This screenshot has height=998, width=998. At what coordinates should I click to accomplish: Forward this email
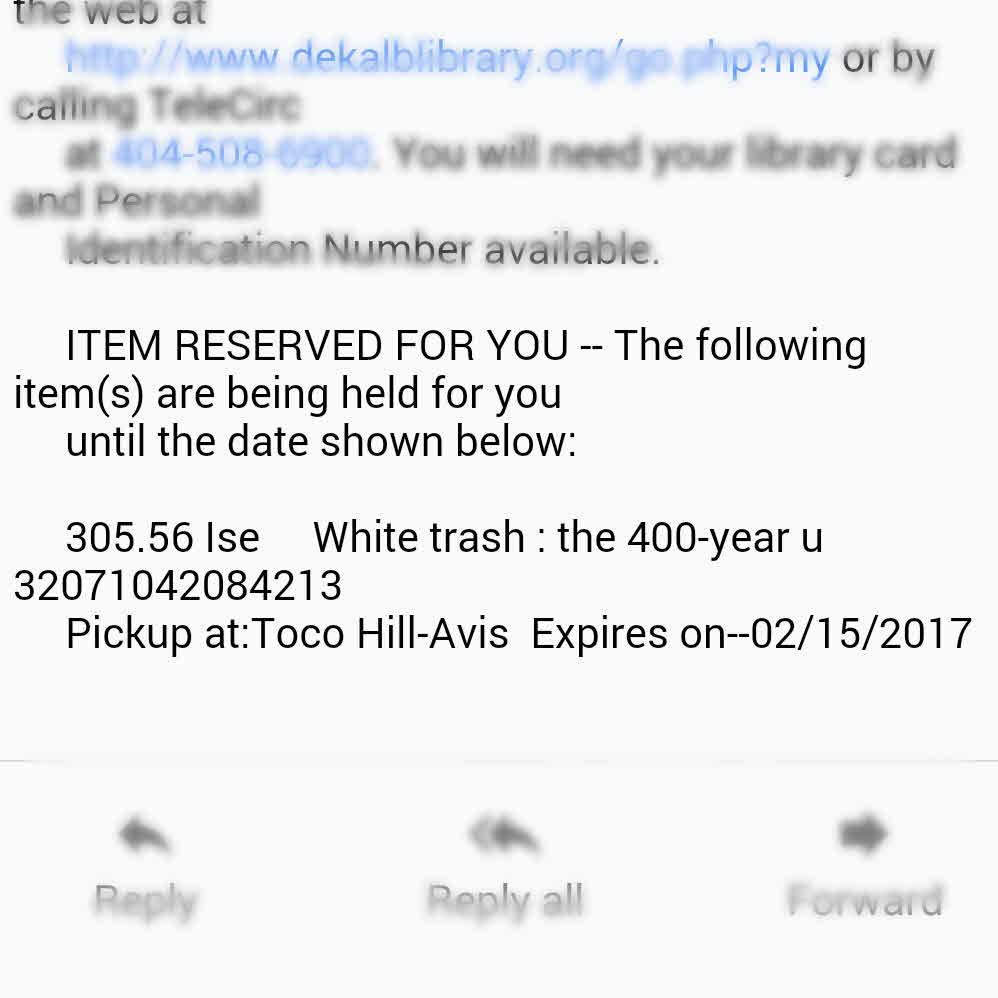pos(864,867)
